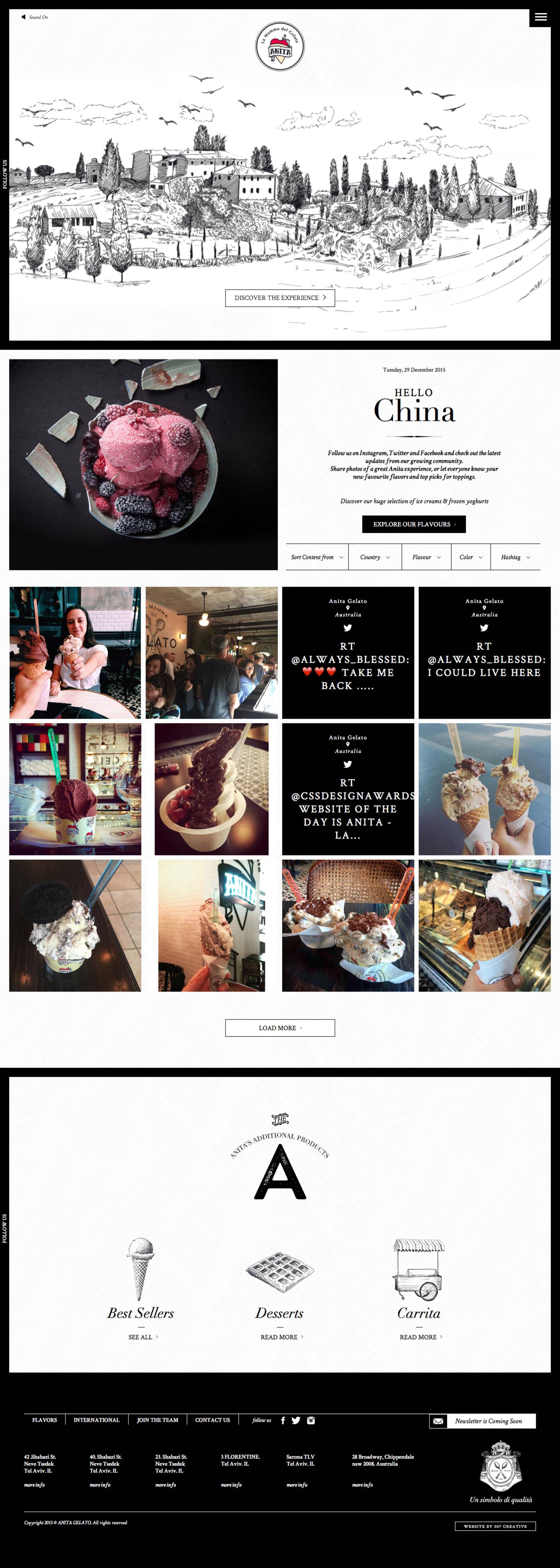Open the hamburger menu
Viewport: 560px width, 1568px height.
(x=540, y=17)
